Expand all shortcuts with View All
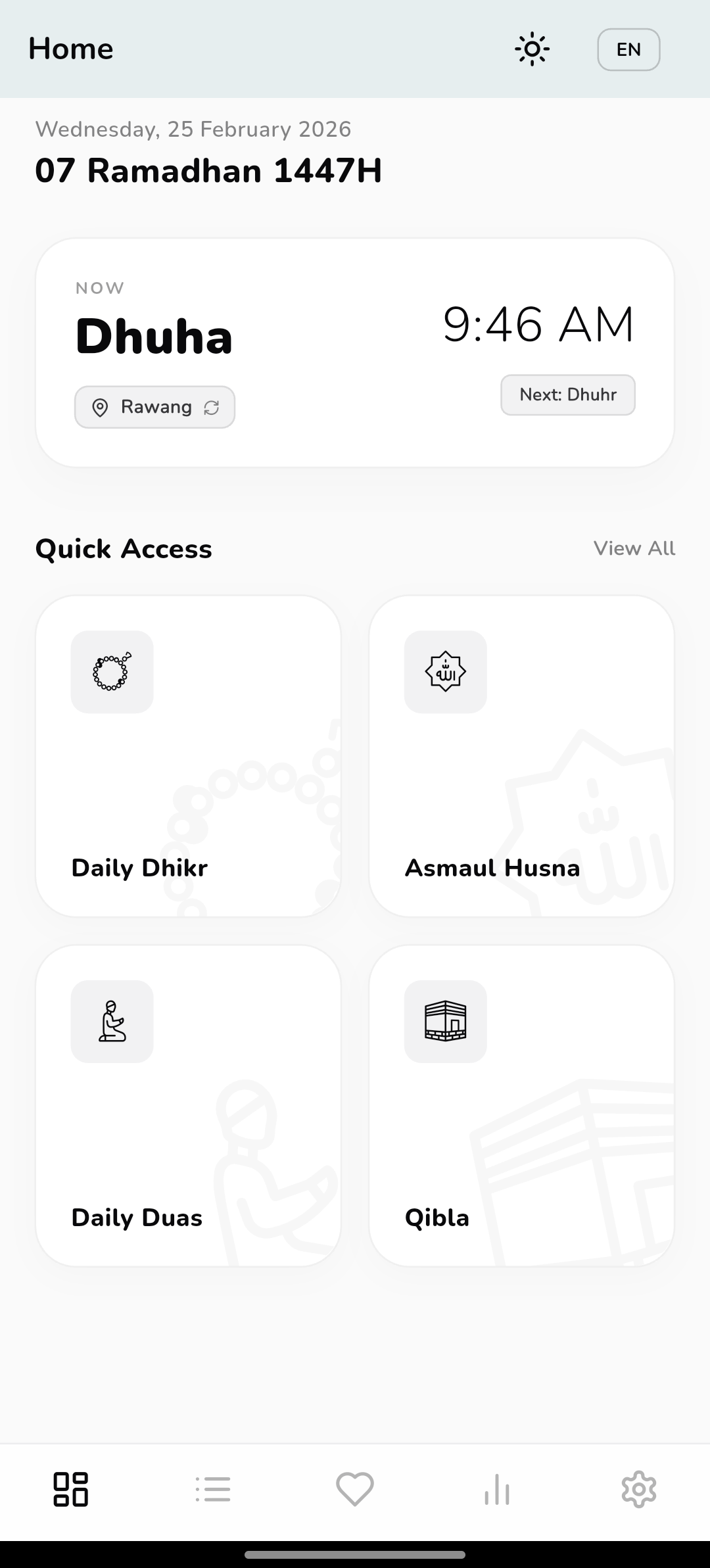The image size is (710, 1568). [634, 548]
